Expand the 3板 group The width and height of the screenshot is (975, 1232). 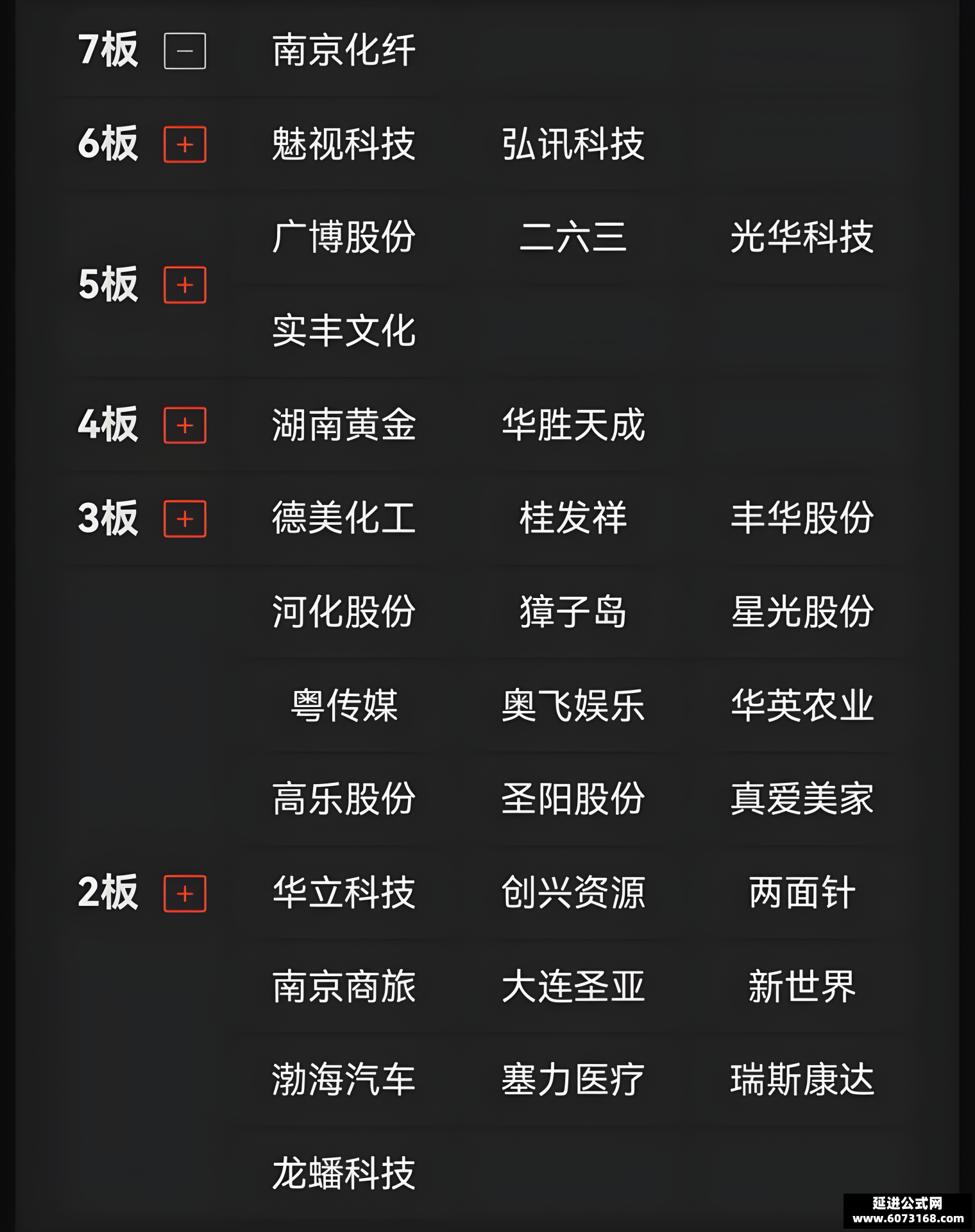pos(185,518)
